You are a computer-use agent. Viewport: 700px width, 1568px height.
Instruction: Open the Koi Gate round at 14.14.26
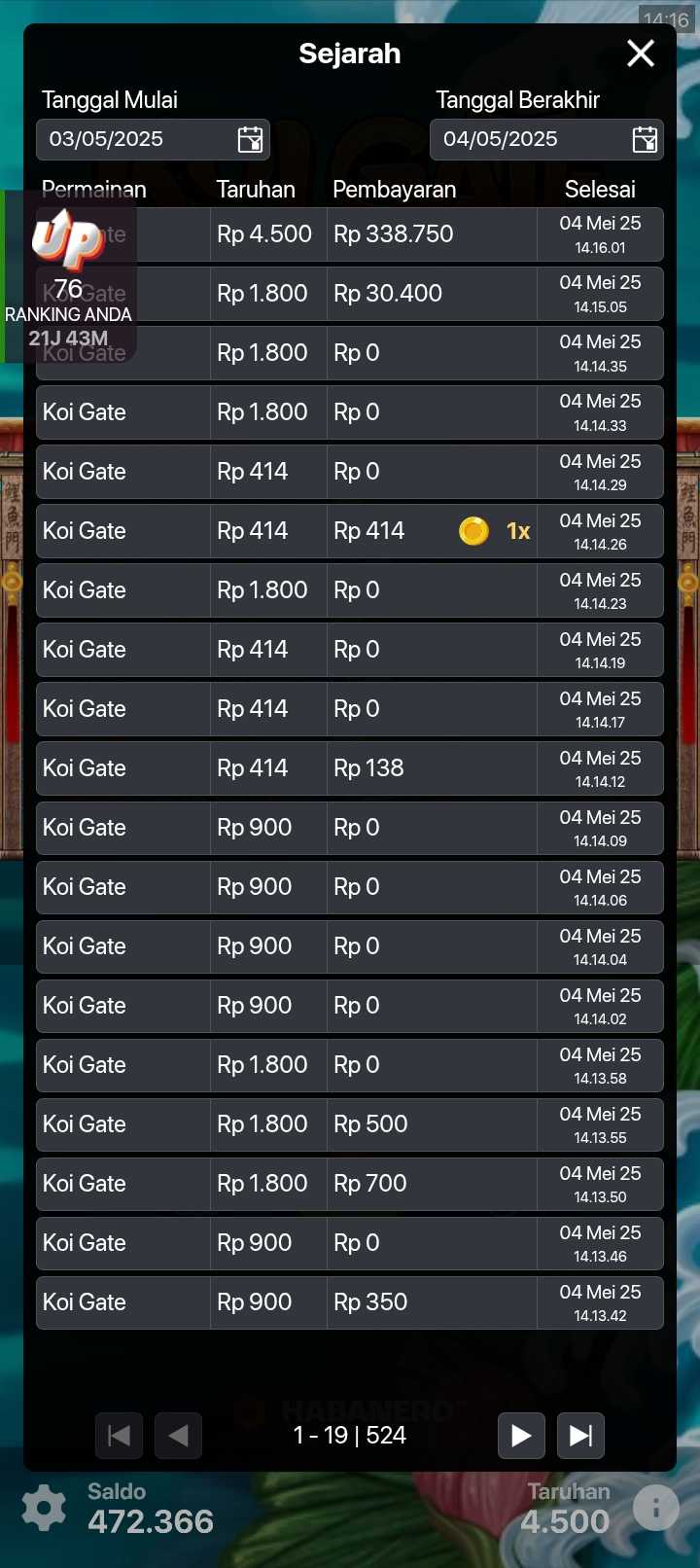click(x=350, y=531)
